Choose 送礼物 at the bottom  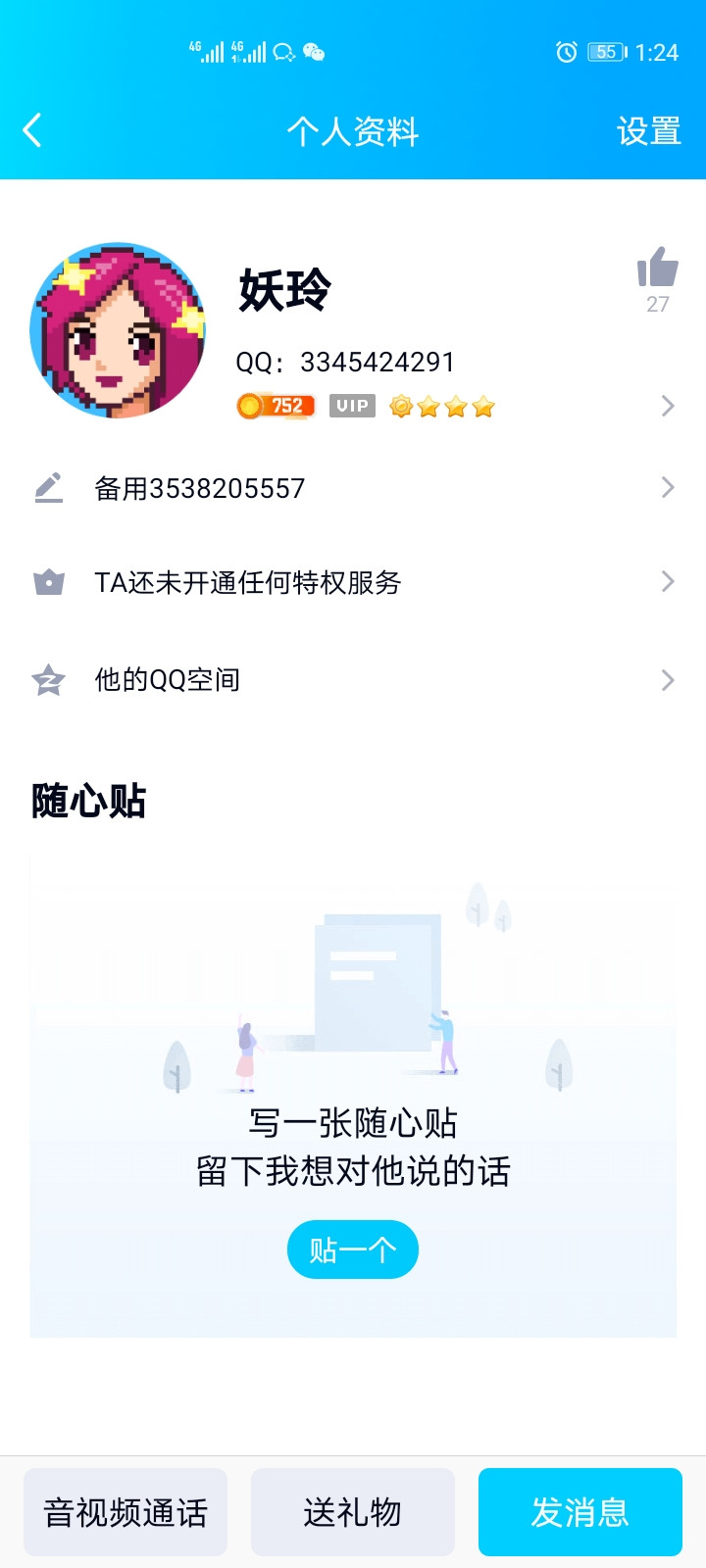pyautogui.click(x=352, y=1512)
